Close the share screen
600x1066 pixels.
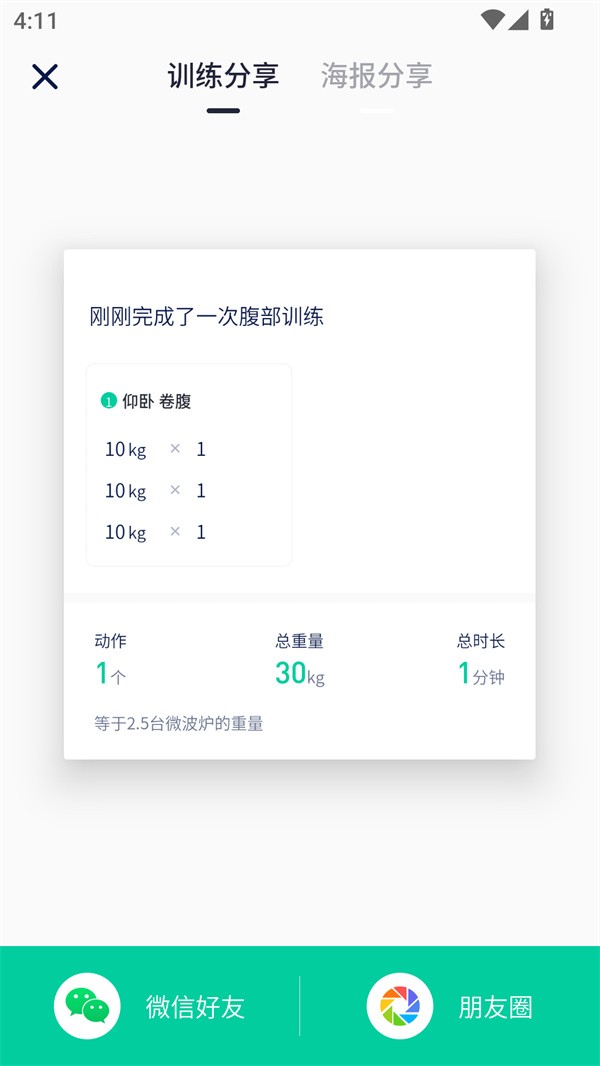45,77
